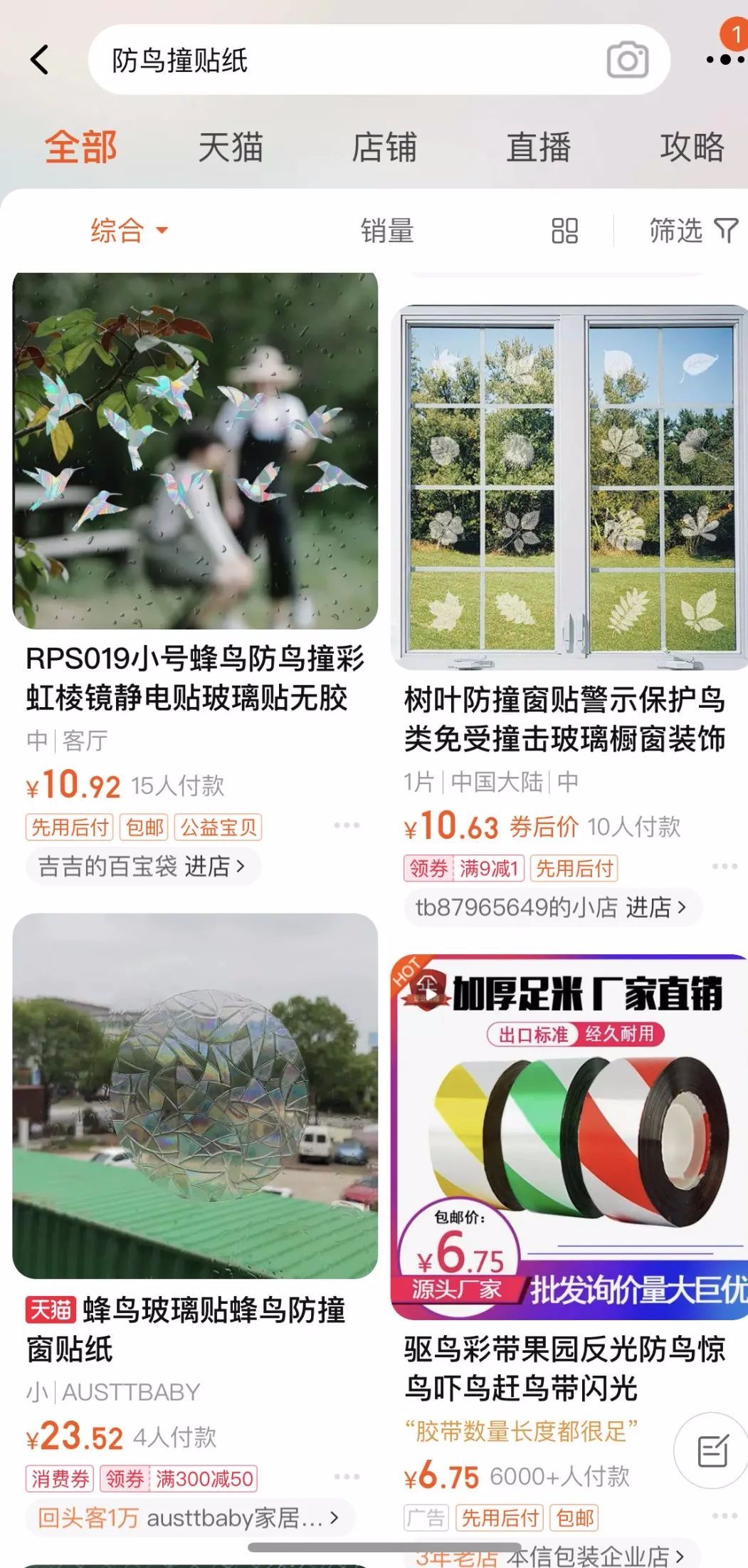Toggle the grid layout view icon
Viewport: 748px width, 1568px height.
pos(564,231)
